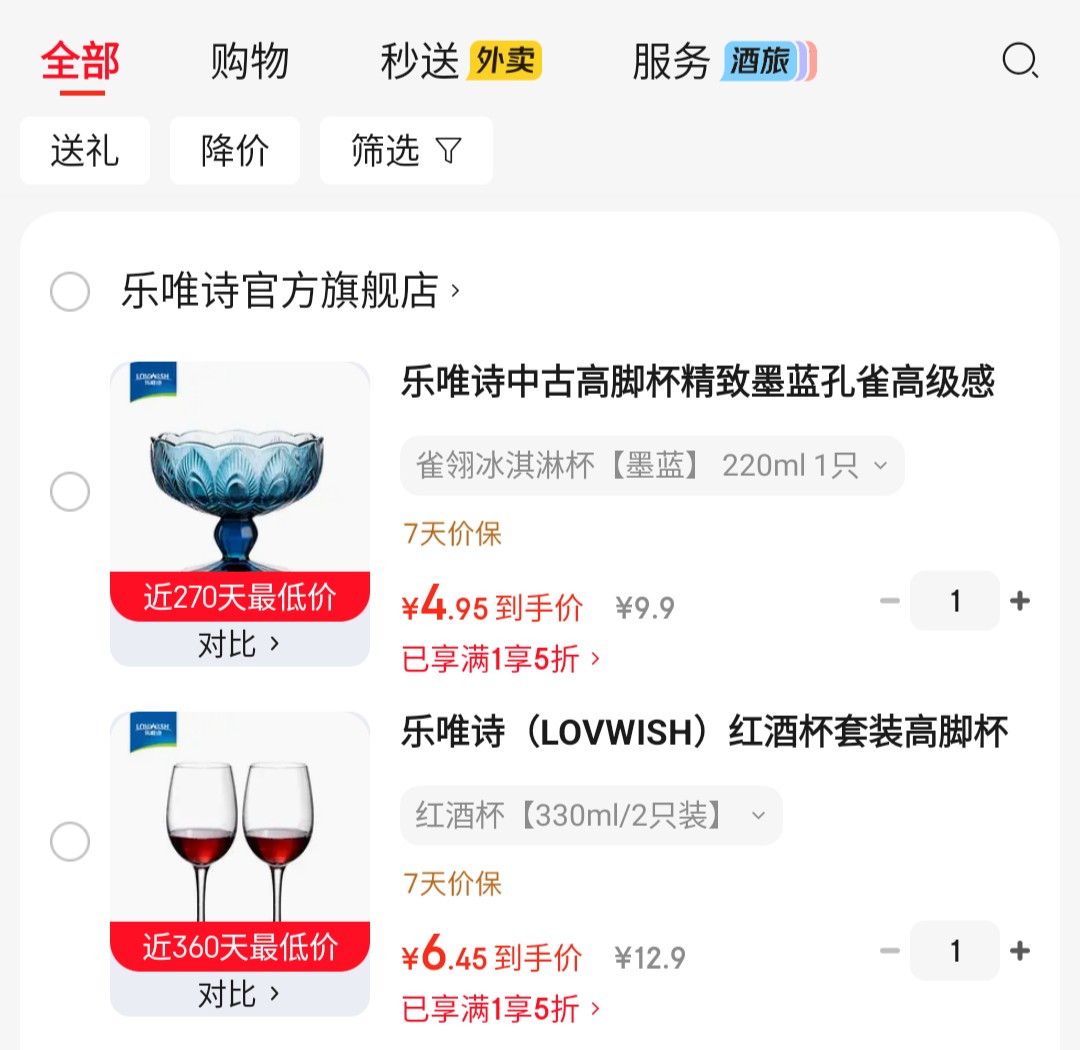Open the 乐唯诗官方旗舰店 store page
This screenshot has width=1080, height=1050.
click(290, 291)
